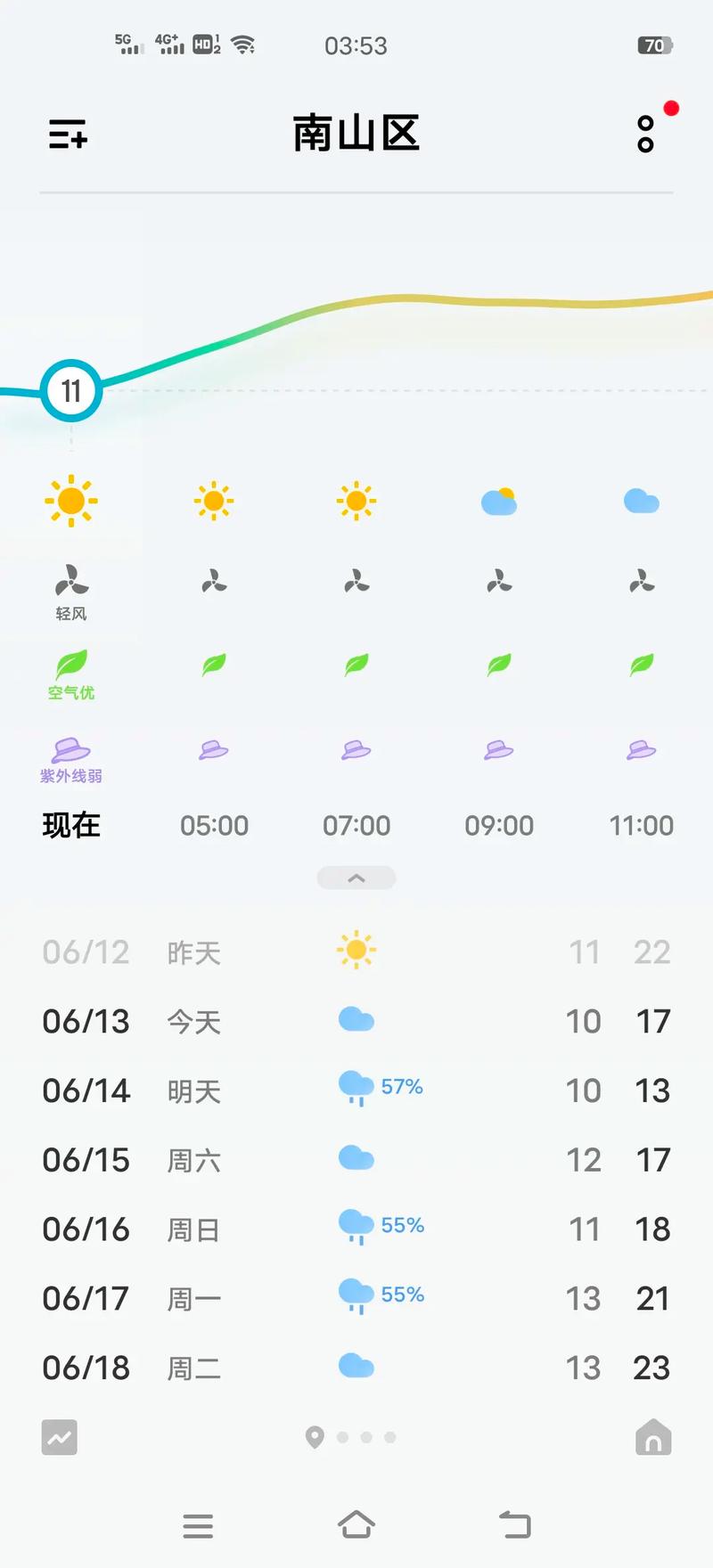Tap the 现在 time label

click(71, 825)
